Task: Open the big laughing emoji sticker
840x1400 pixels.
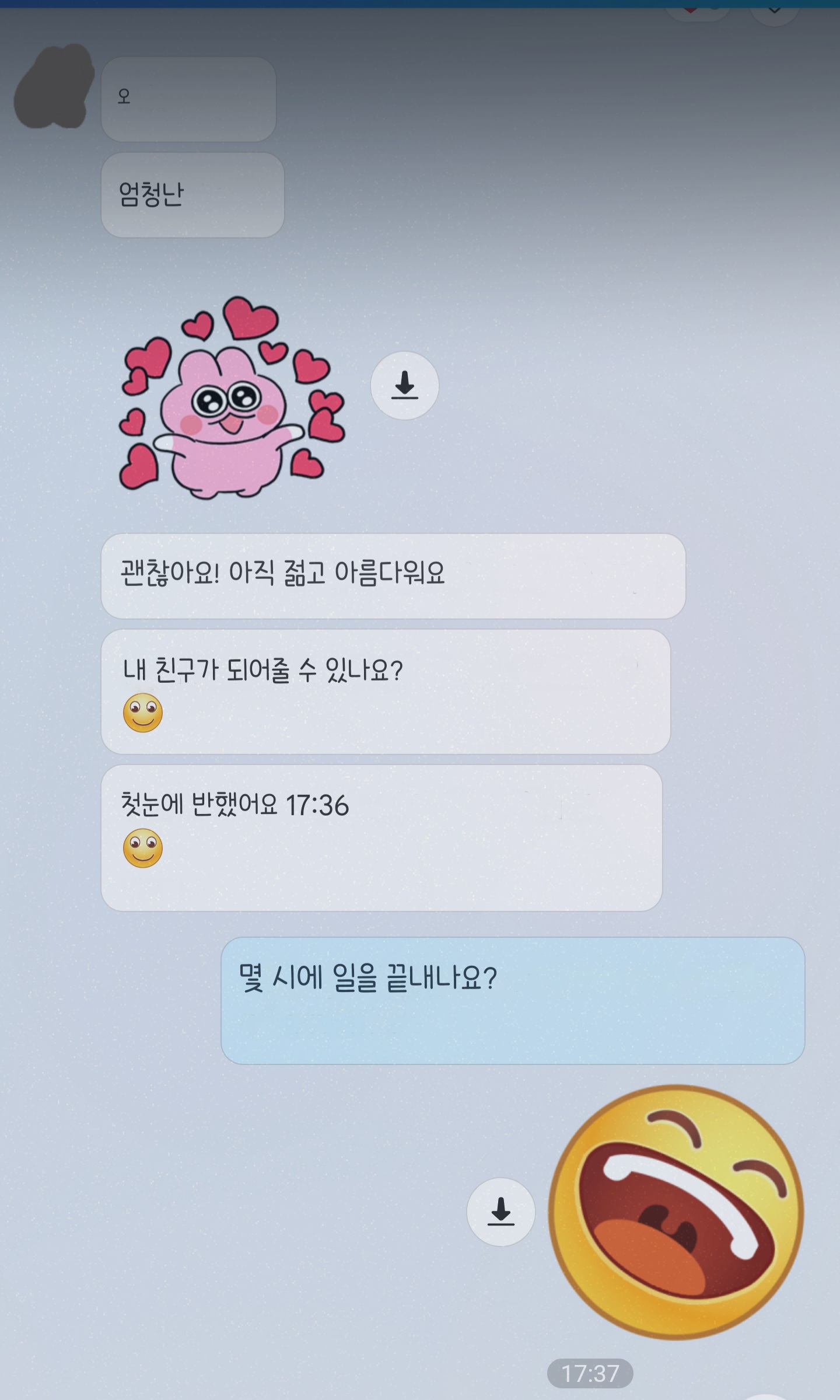Action: tap(676, 1212)
